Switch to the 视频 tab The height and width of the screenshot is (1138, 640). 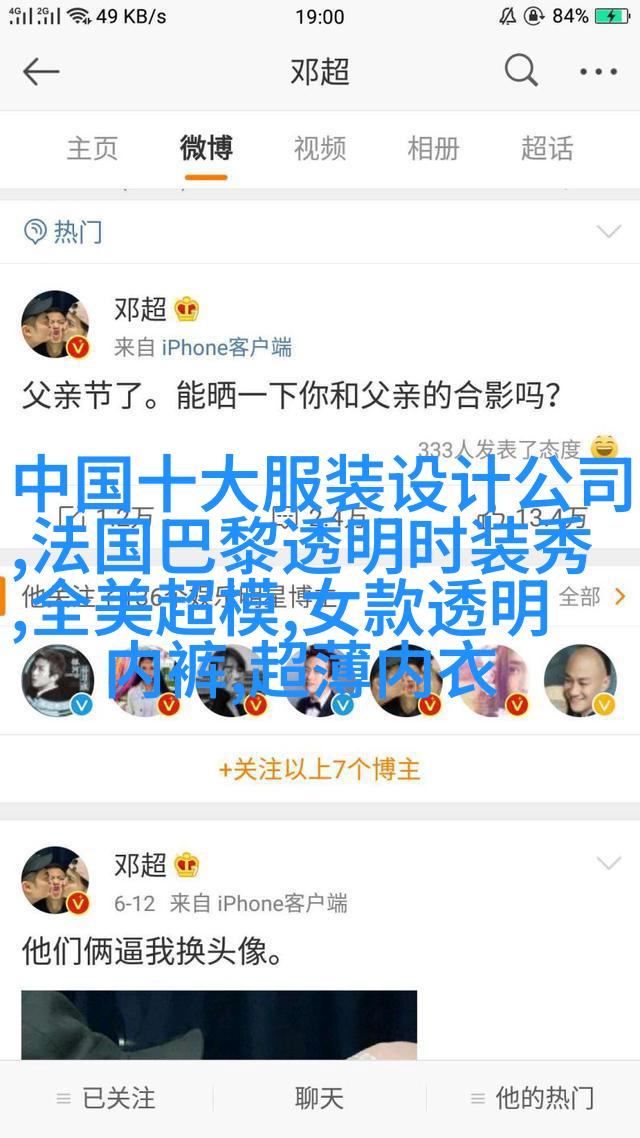coord(320,149)
